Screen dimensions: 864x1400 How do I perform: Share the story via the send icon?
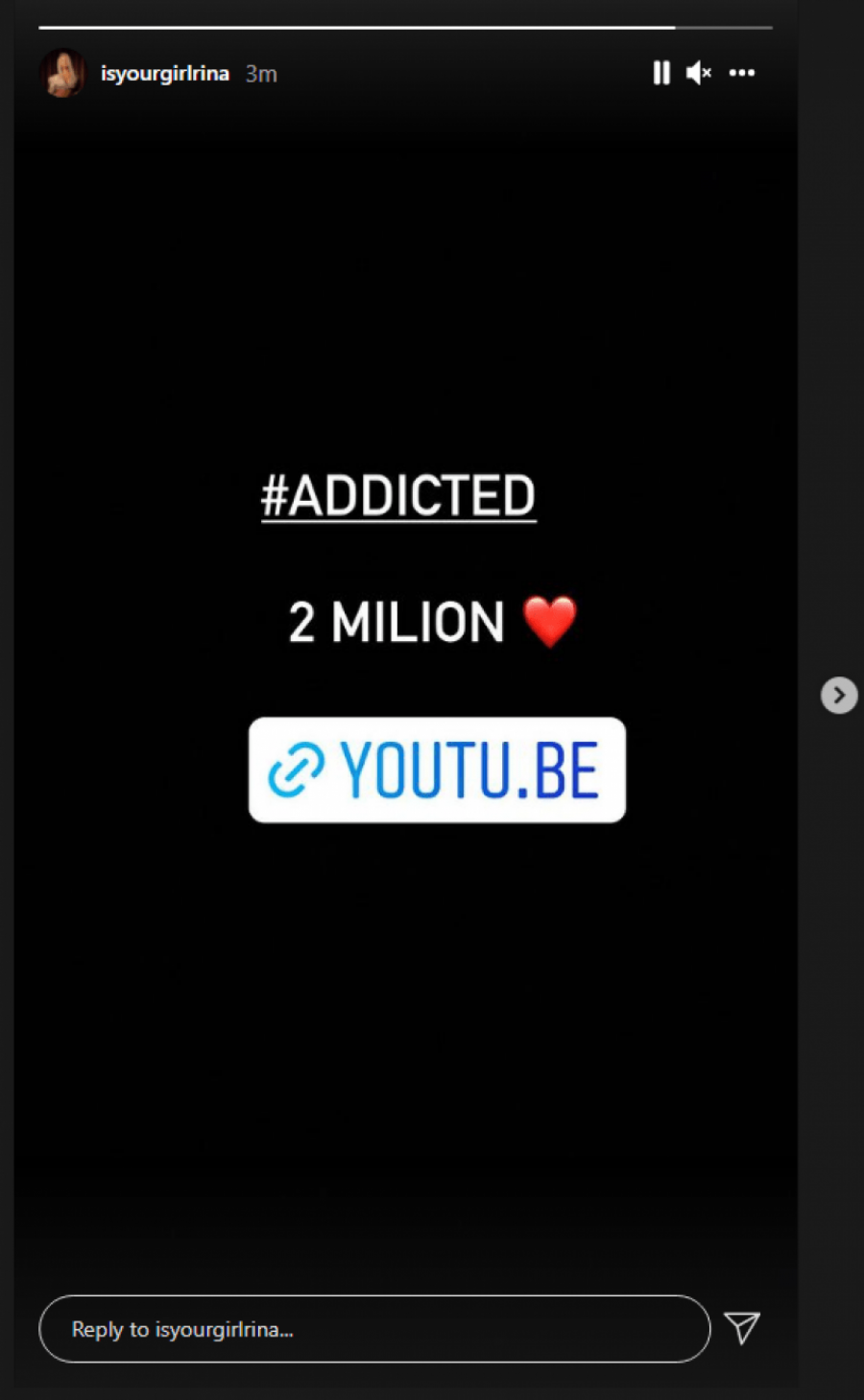coord(742,1328)
